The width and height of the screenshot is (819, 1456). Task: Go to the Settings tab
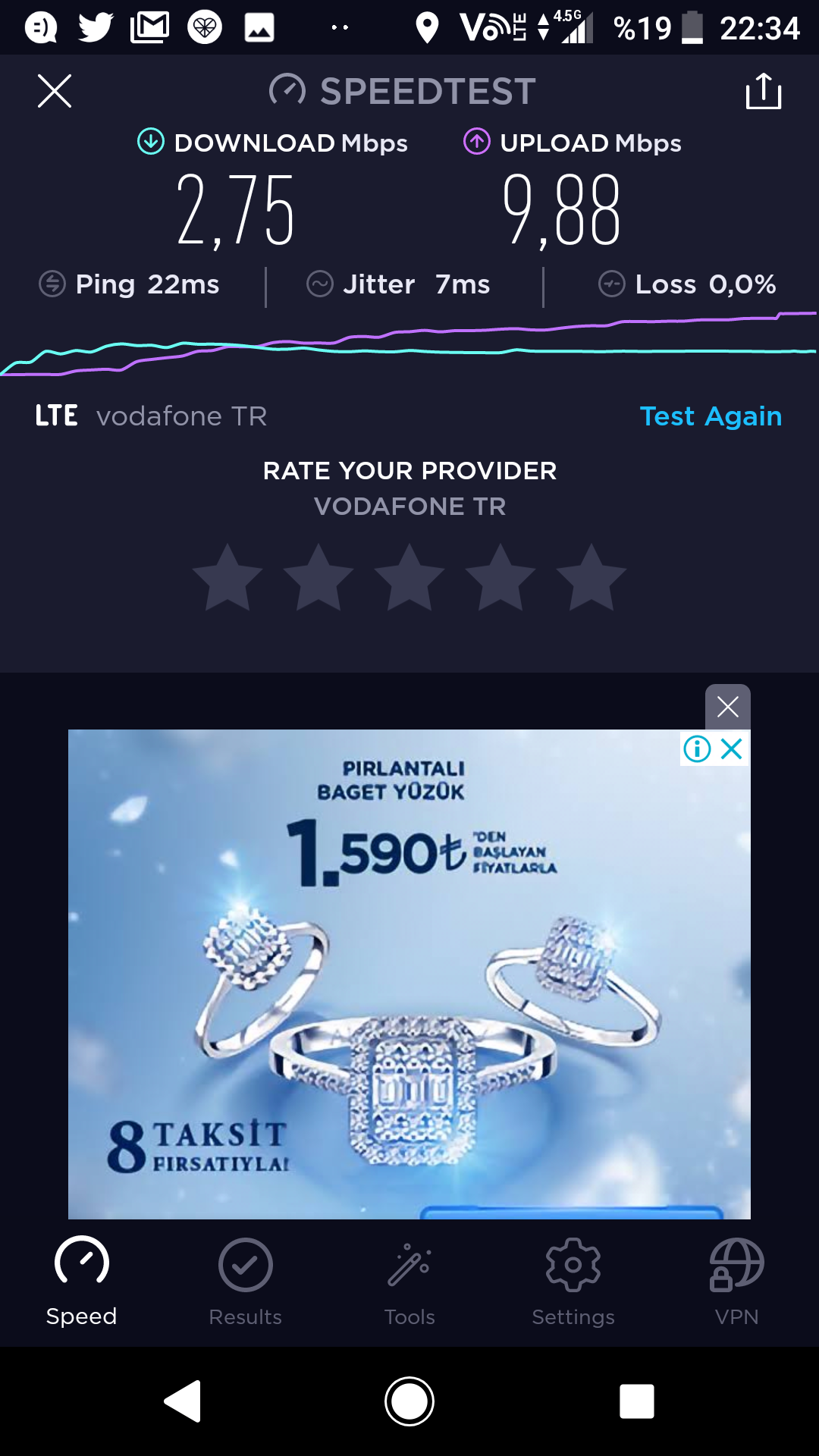[573, 1282]
